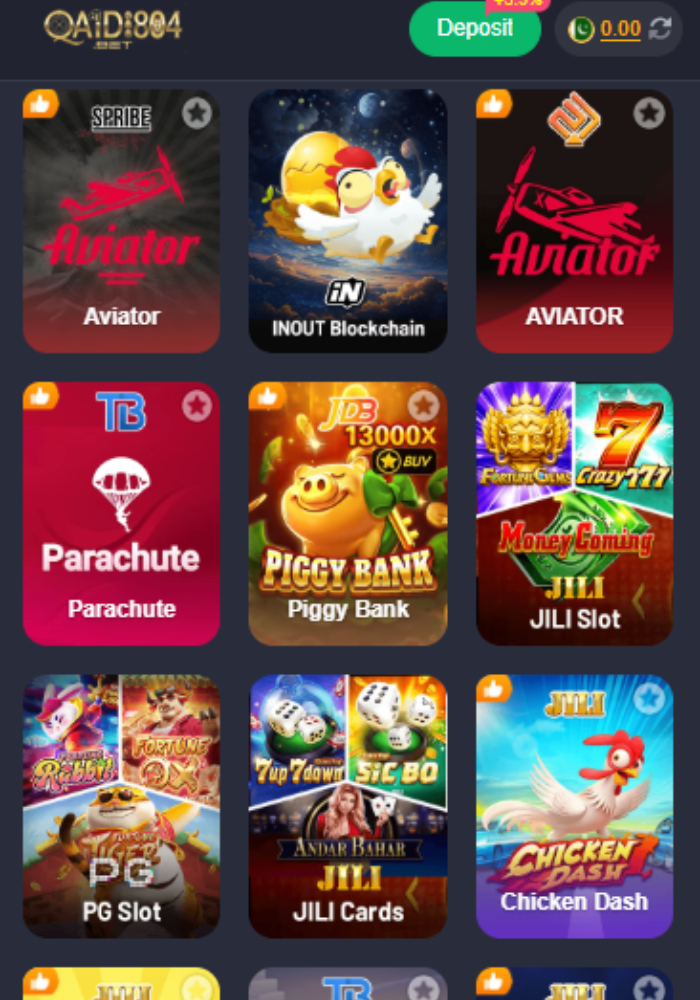Image resolution: width=700 pixels, height=1000 pixels.
Task: Launch INOUT Blockchain game
Action: coord(347,221)
